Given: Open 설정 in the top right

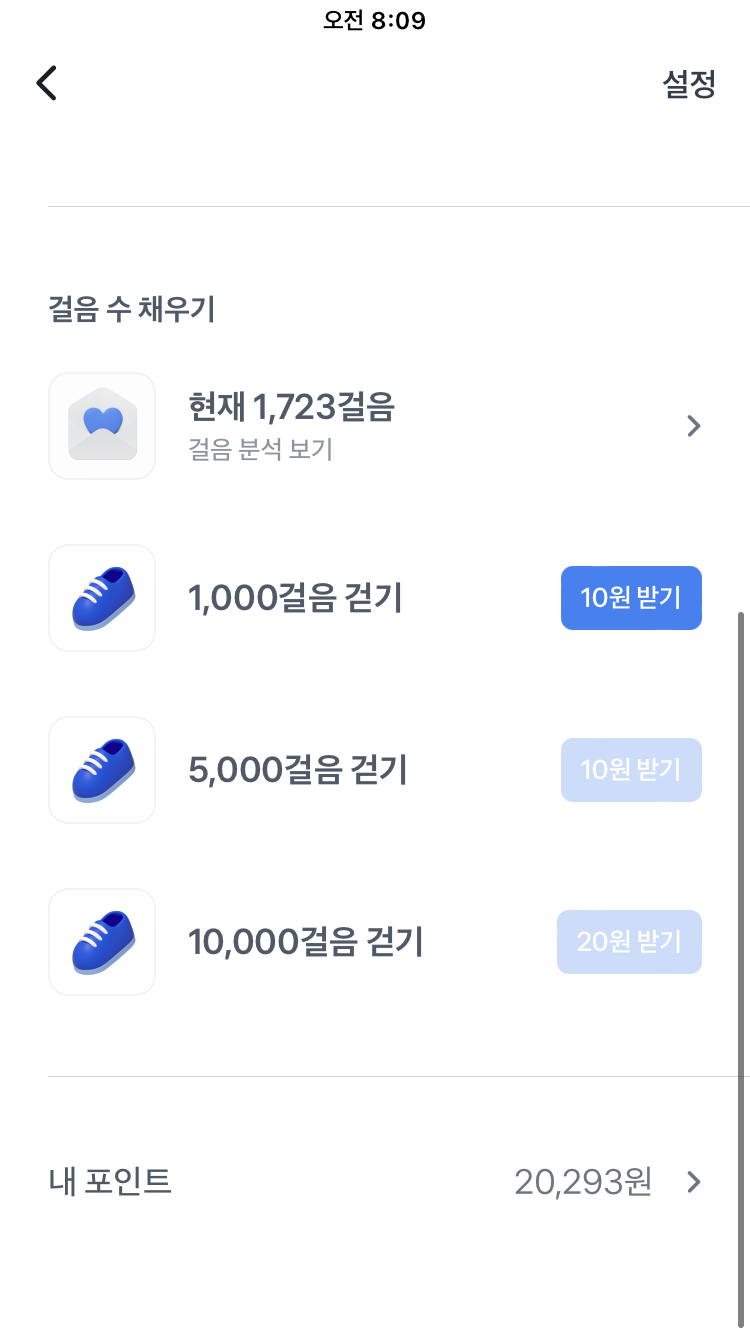Looking at the screenshot, I should 689,85.
